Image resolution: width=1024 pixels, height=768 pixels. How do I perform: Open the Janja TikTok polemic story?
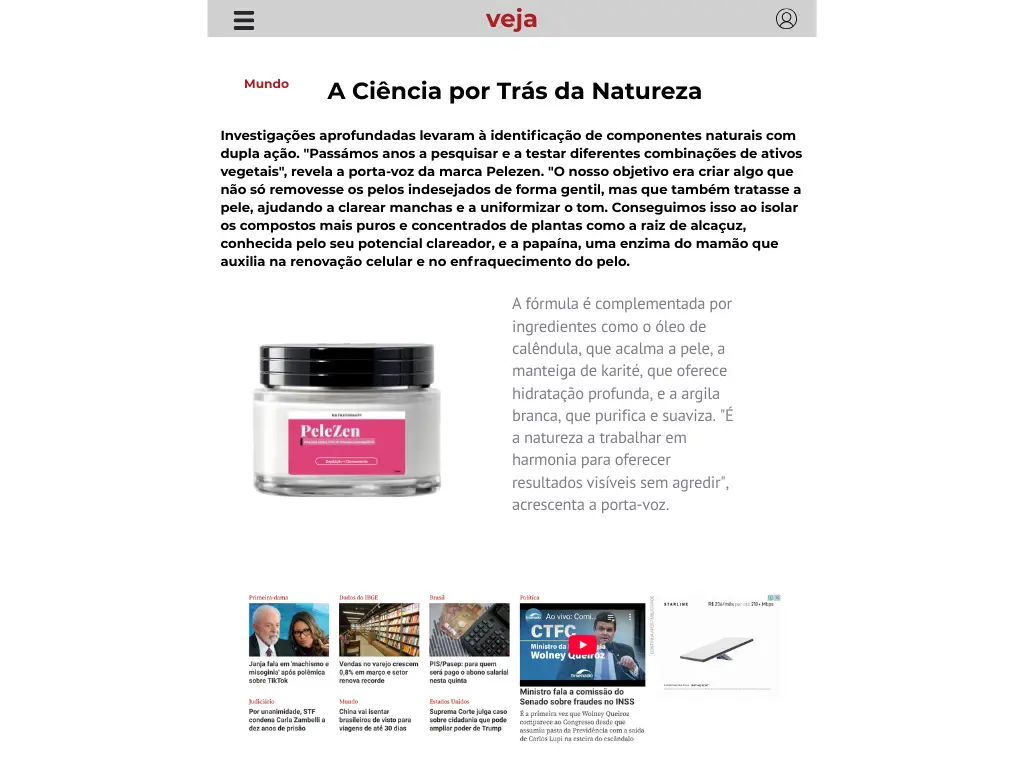(288, 672)
